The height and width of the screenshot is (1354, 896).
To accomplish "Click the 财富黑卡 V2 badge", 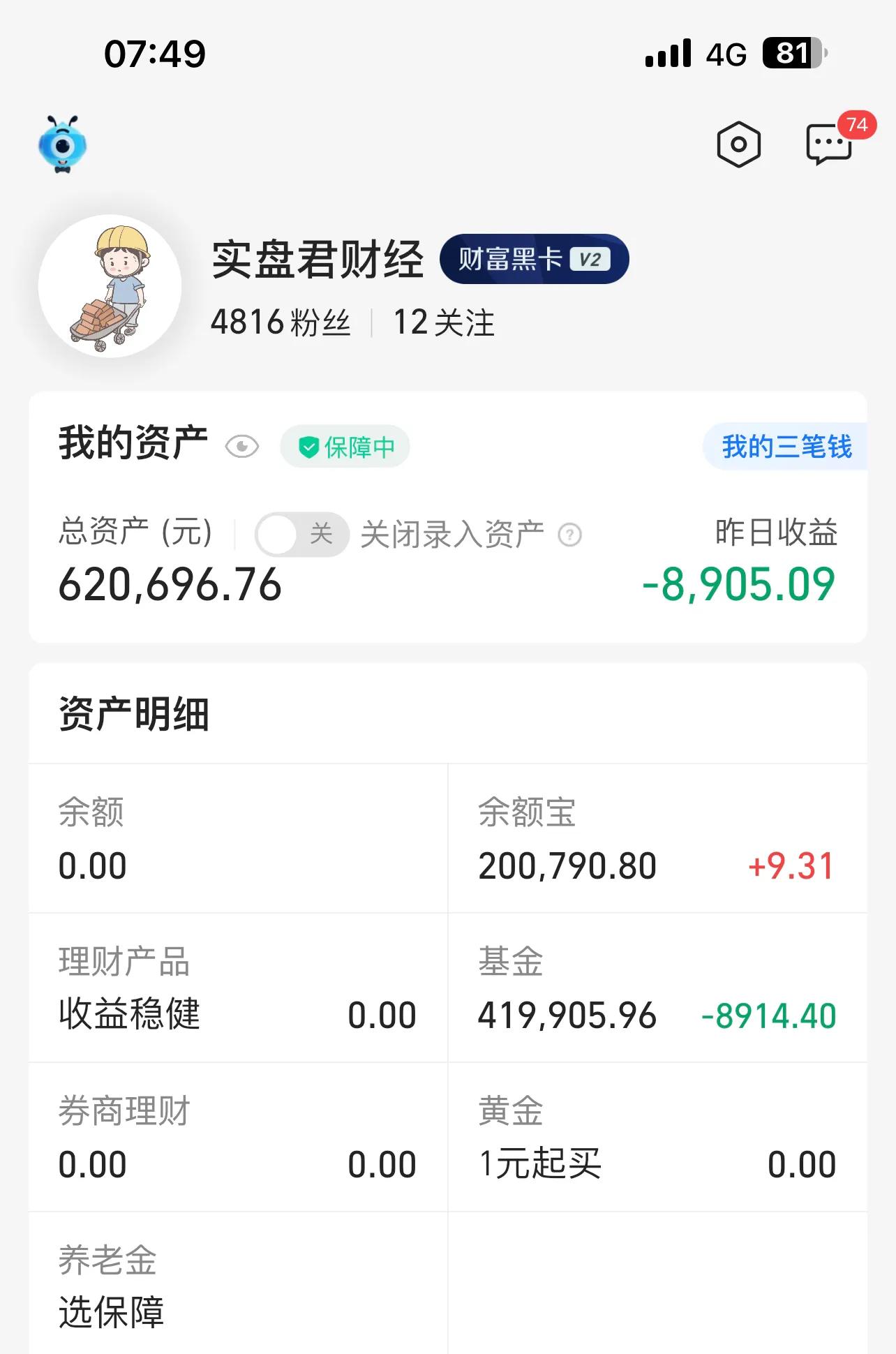I will (535, 258).
